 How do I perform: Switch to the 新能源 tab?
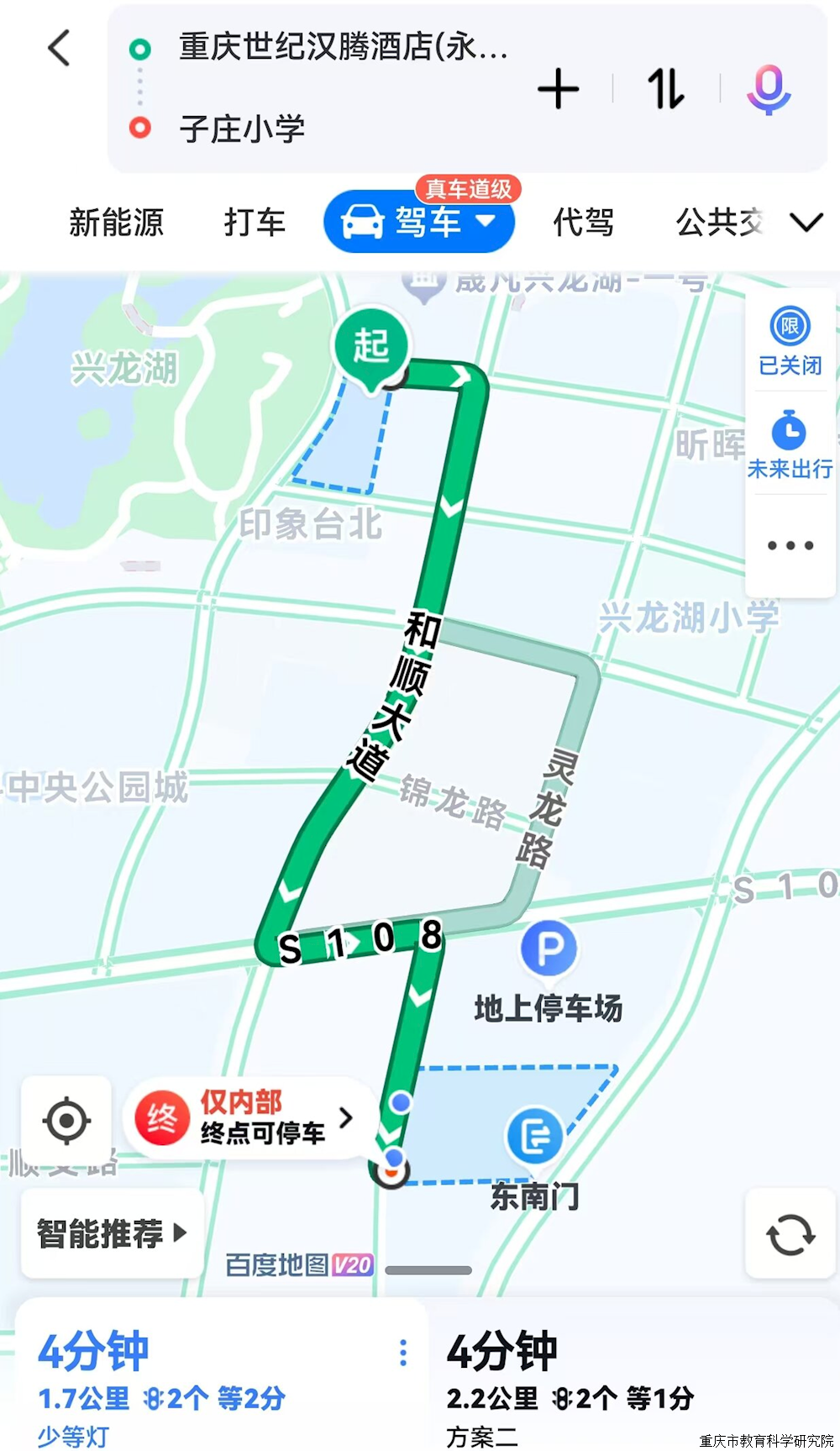tap(117, 223)
